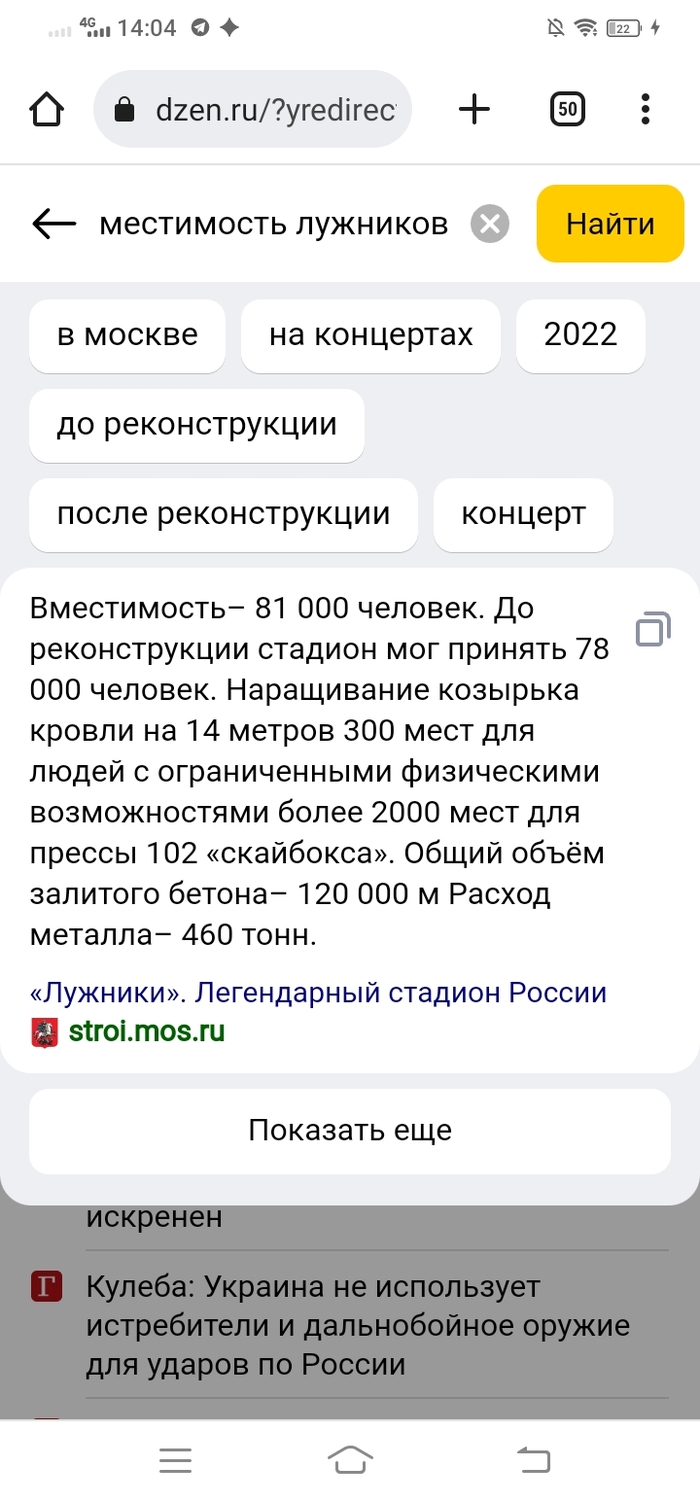
Task: Select the «в москве» suggestion chip
Action: (127, 335)
